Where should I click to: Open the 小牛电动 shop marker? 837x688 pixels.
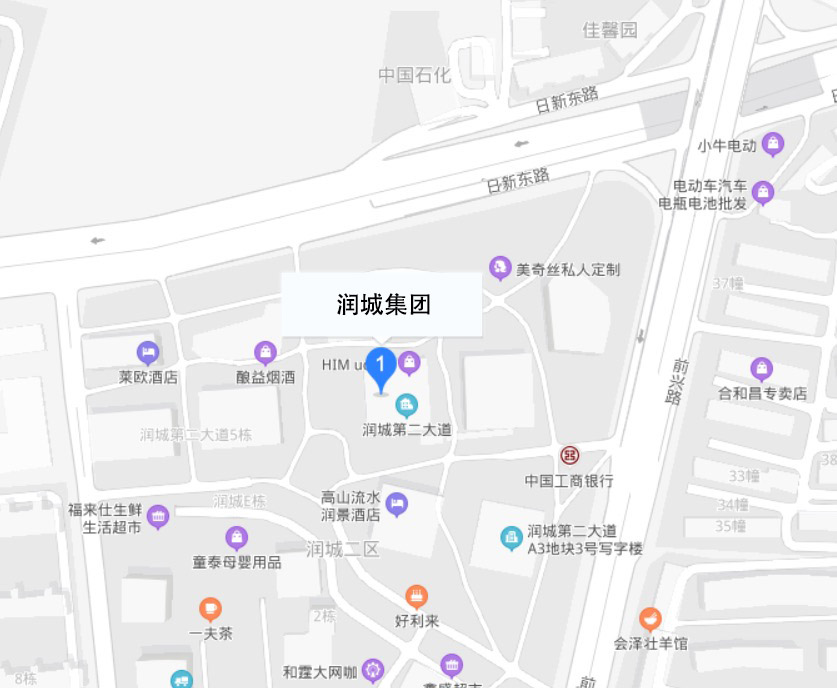(773, 144)
